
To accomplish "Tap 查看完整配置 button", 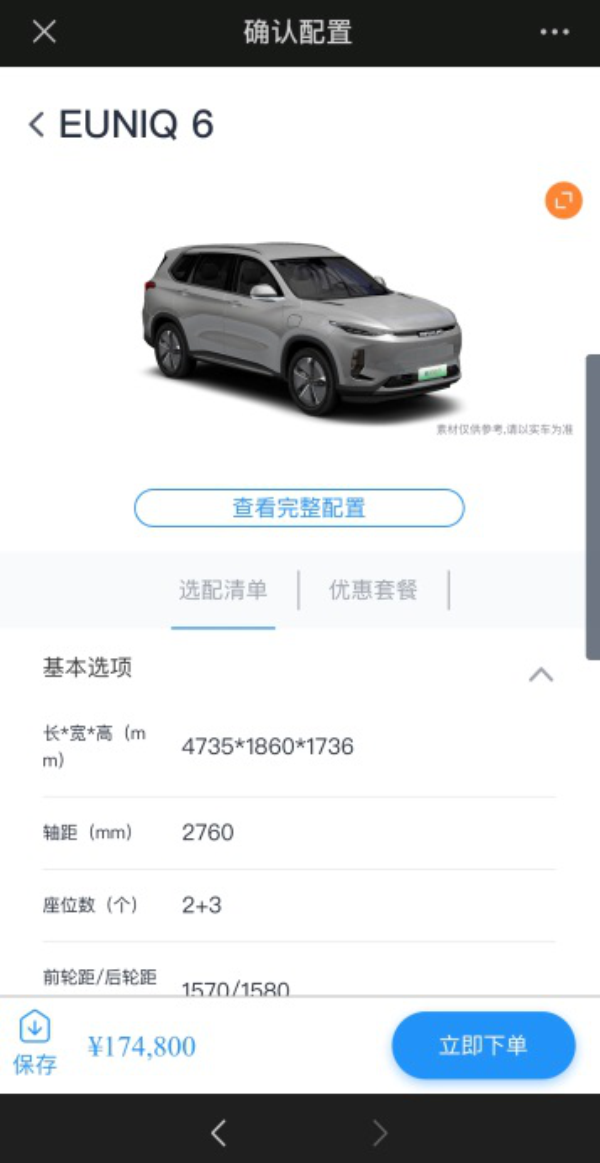I will 299,508.
